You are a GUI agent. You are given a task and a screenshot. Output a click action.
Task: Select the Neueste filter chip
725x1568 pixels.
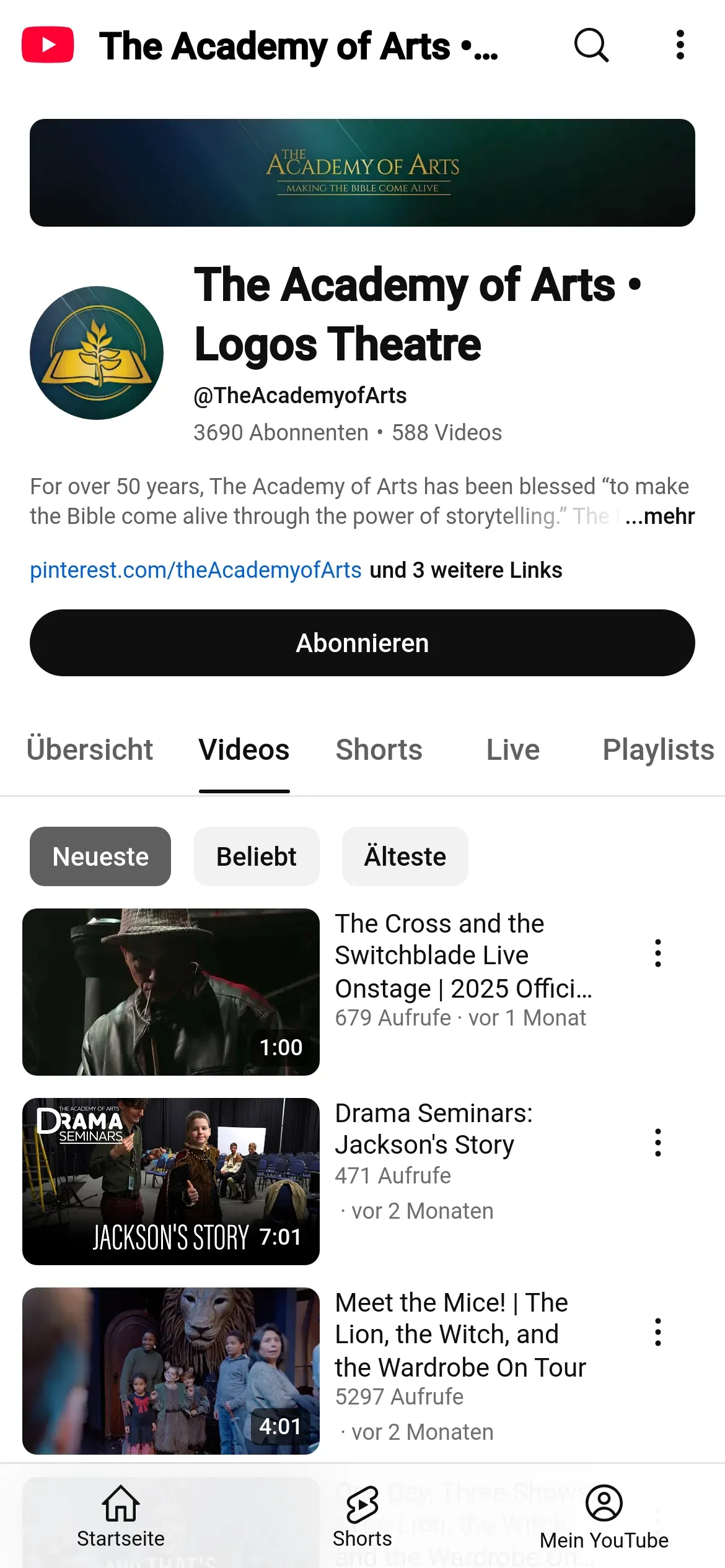pos(100,856)
